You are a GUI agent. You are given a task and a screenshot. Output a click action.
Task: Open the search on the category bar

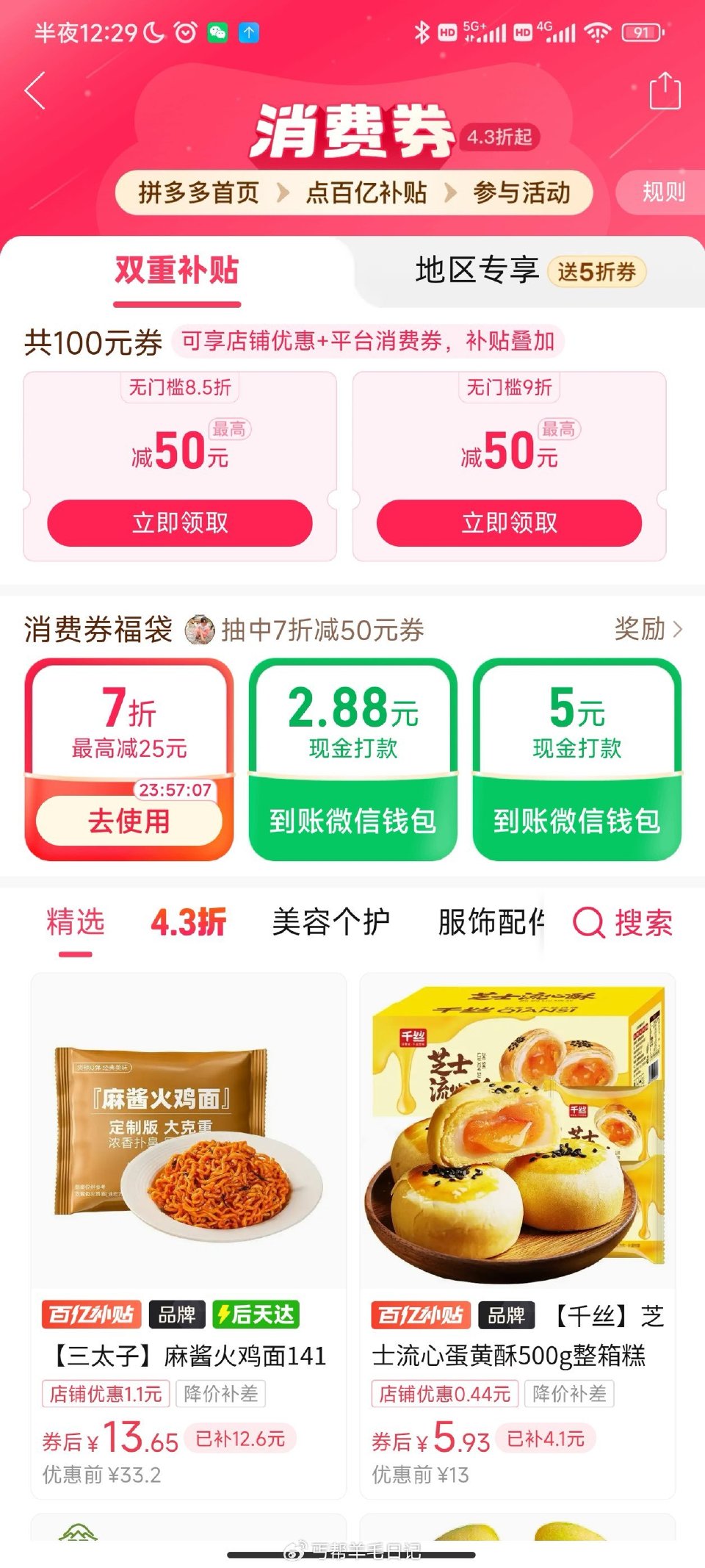click(x=624, y=924)
